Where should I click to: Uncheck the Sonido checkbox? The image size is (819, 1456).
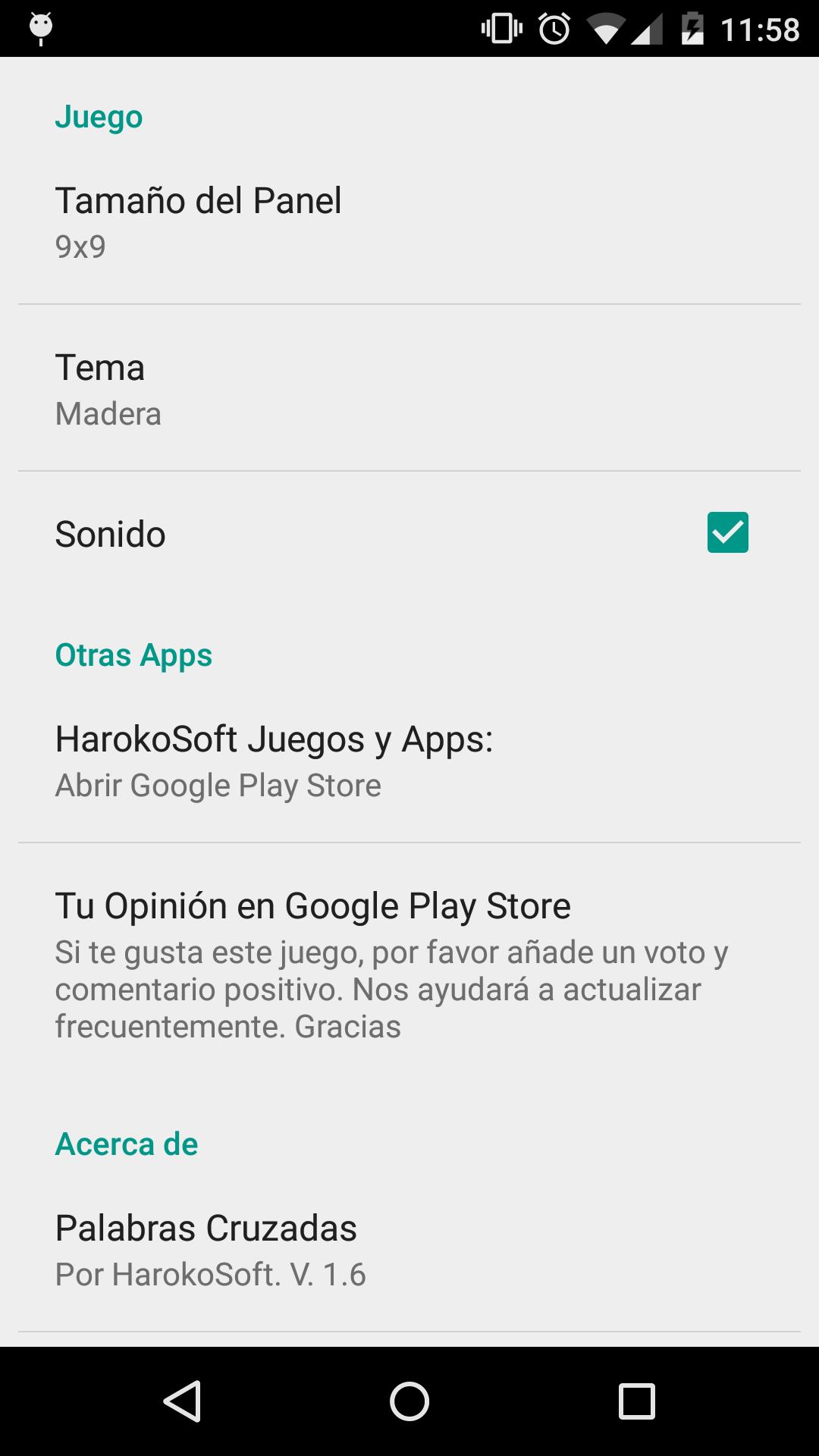pyautogui.click(x=727, y=532)
